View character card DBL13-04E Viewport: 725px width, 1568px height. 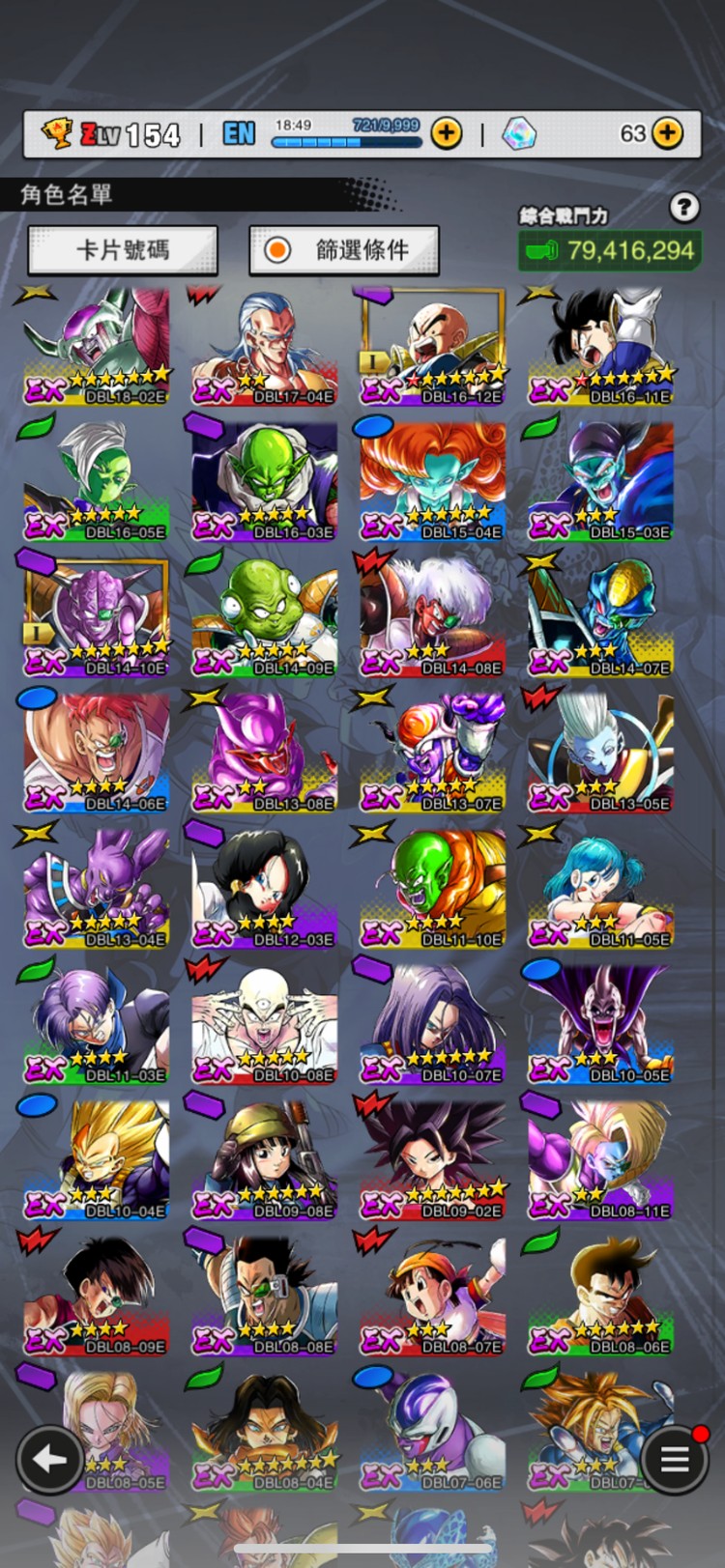point(97,889)
